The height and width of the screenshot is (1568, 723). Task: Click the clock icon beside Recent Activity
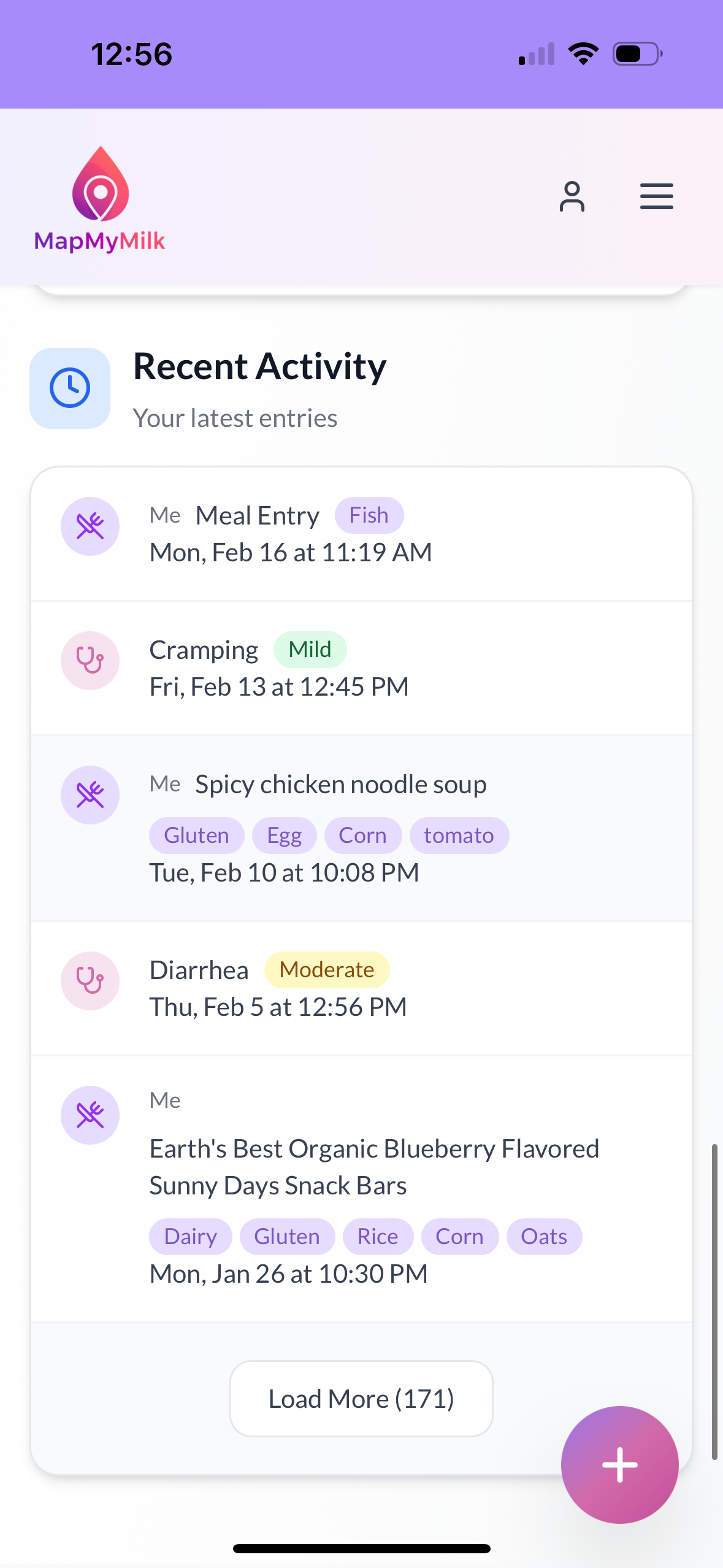69,388
